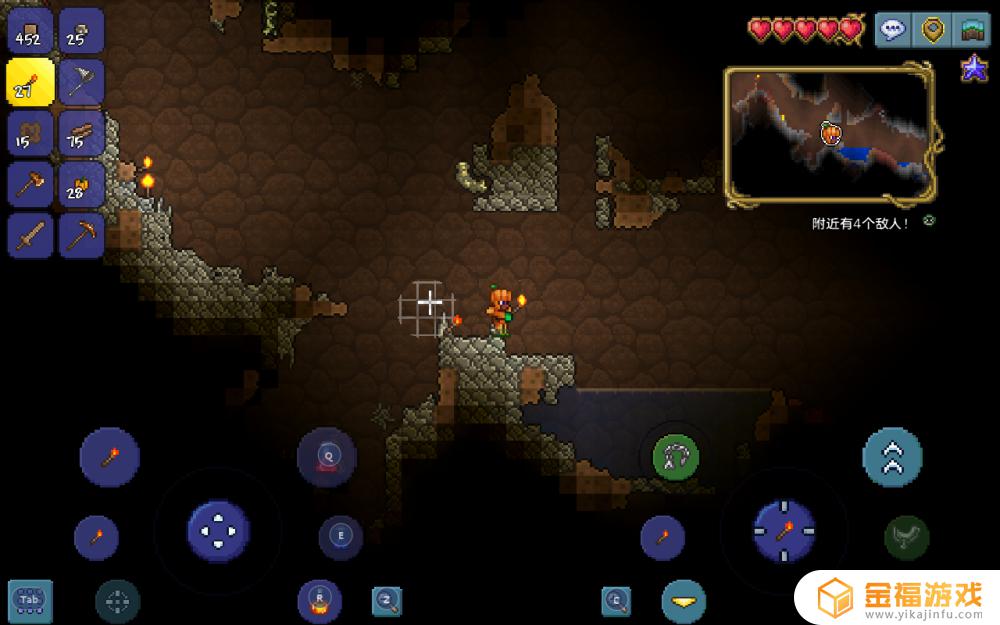Tap the Tab inventory button

(x=30, y=601)
